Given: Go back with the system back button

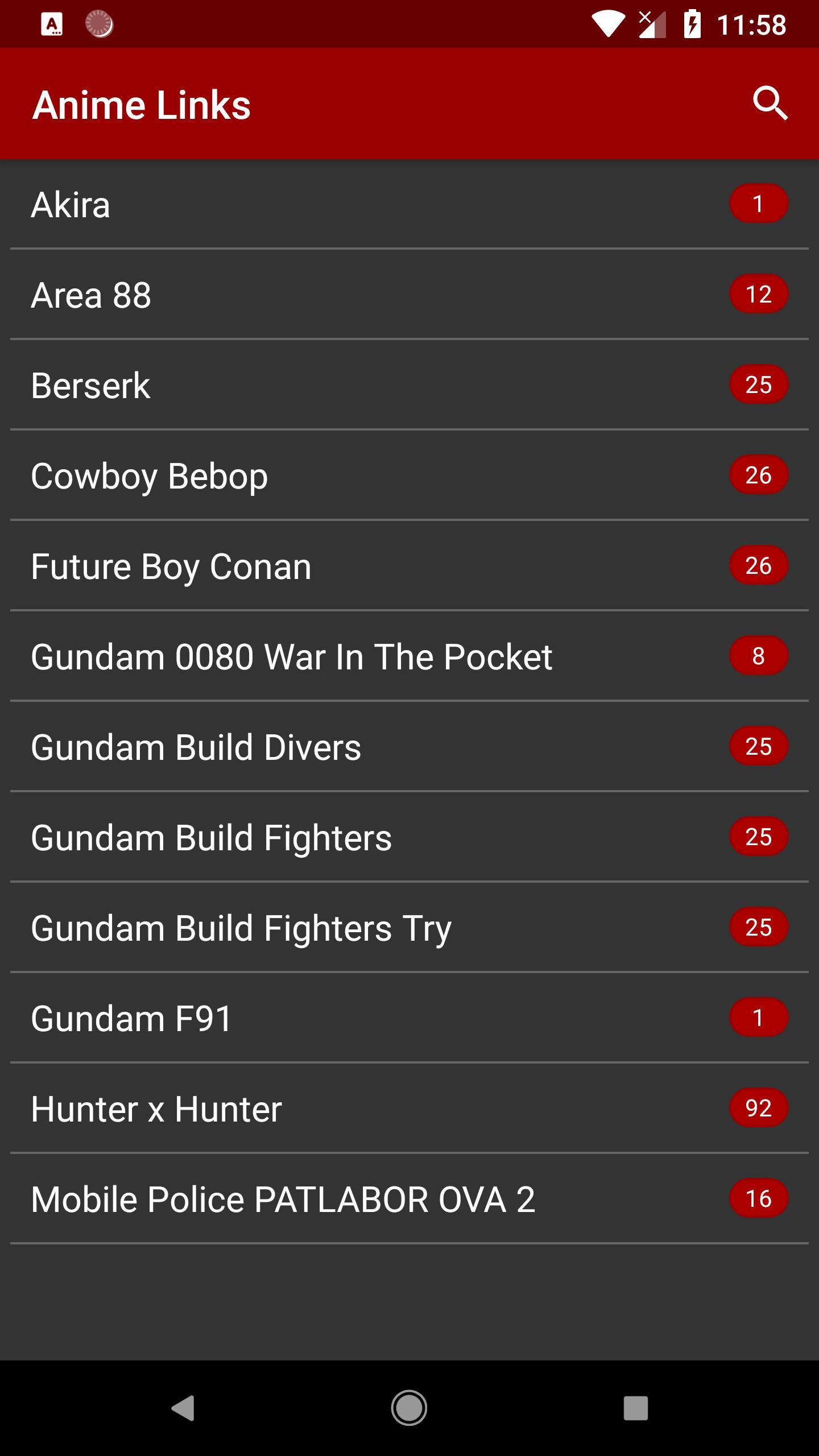Looking at the screenshot, I should pyautogui.click(x=183, y=1408).
